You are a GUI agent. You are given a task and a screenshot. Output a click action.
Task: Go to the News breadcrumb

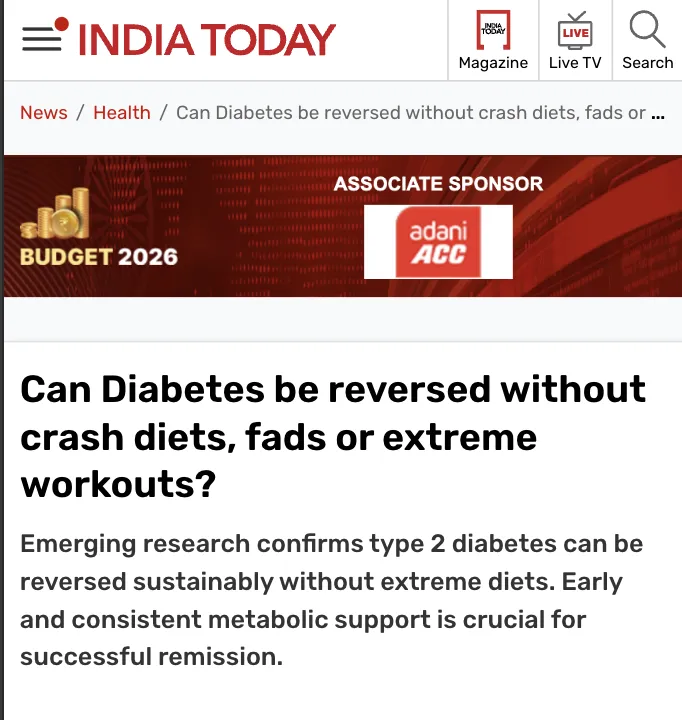click(x=44, y=112)
